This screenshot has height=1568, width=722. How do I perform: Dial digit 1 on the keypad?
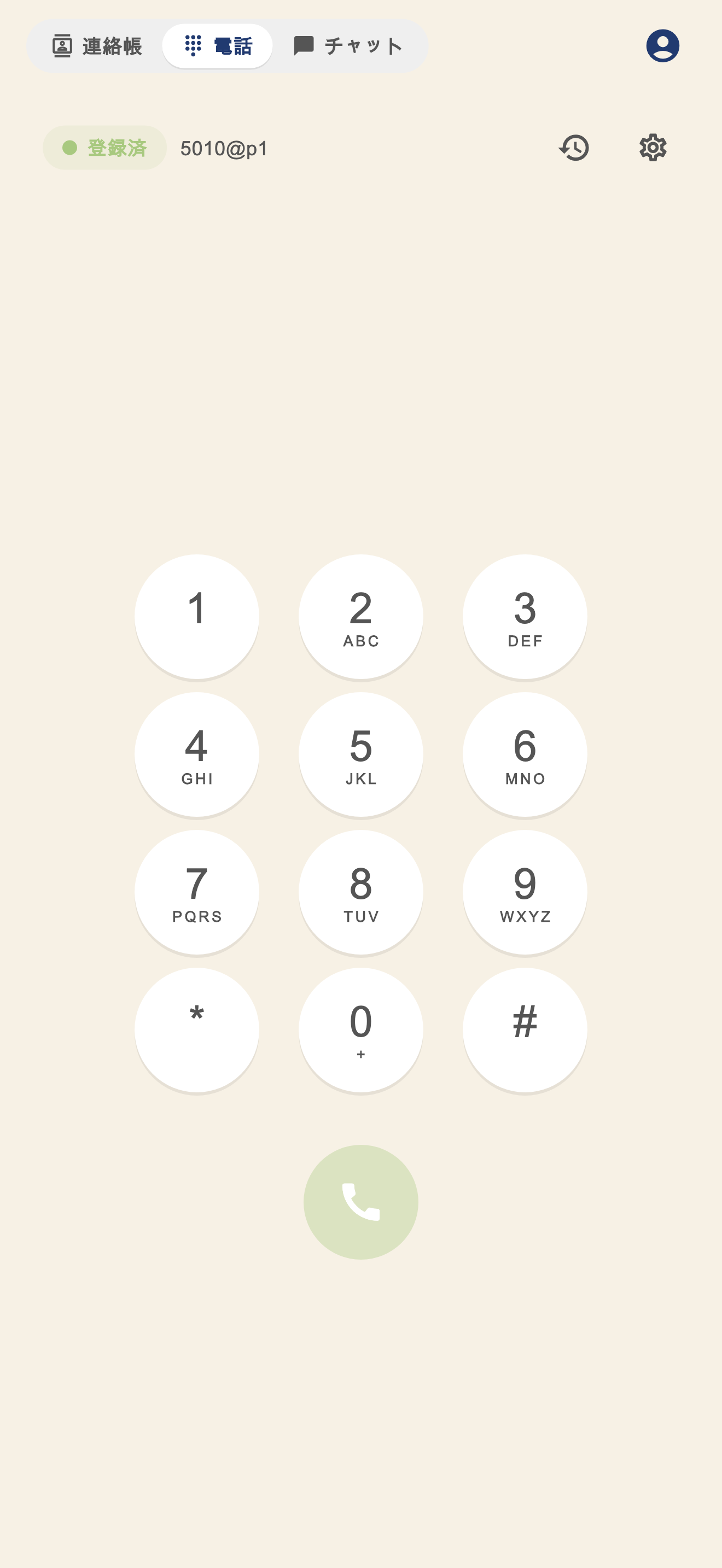196,617
